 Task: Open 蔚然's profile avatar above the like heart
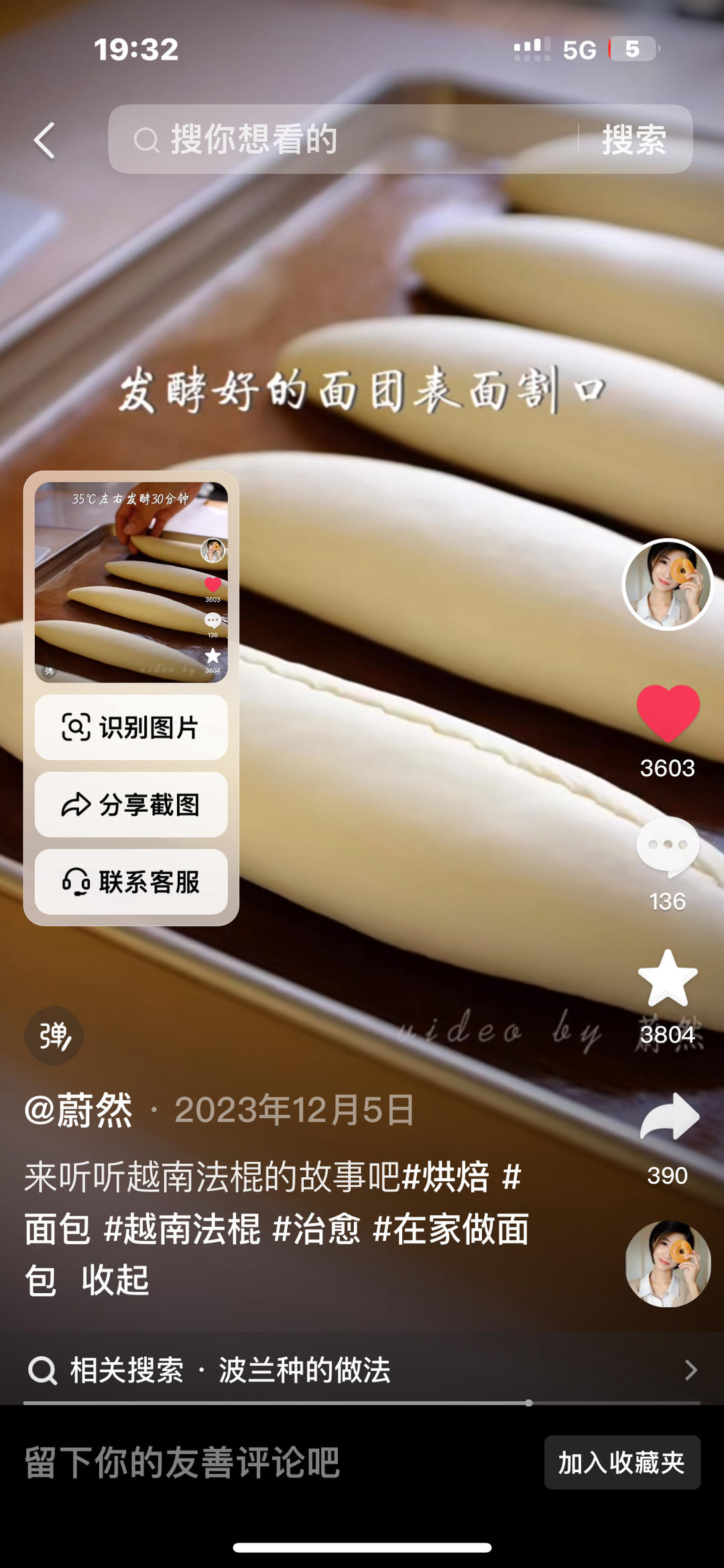[668, 585]
